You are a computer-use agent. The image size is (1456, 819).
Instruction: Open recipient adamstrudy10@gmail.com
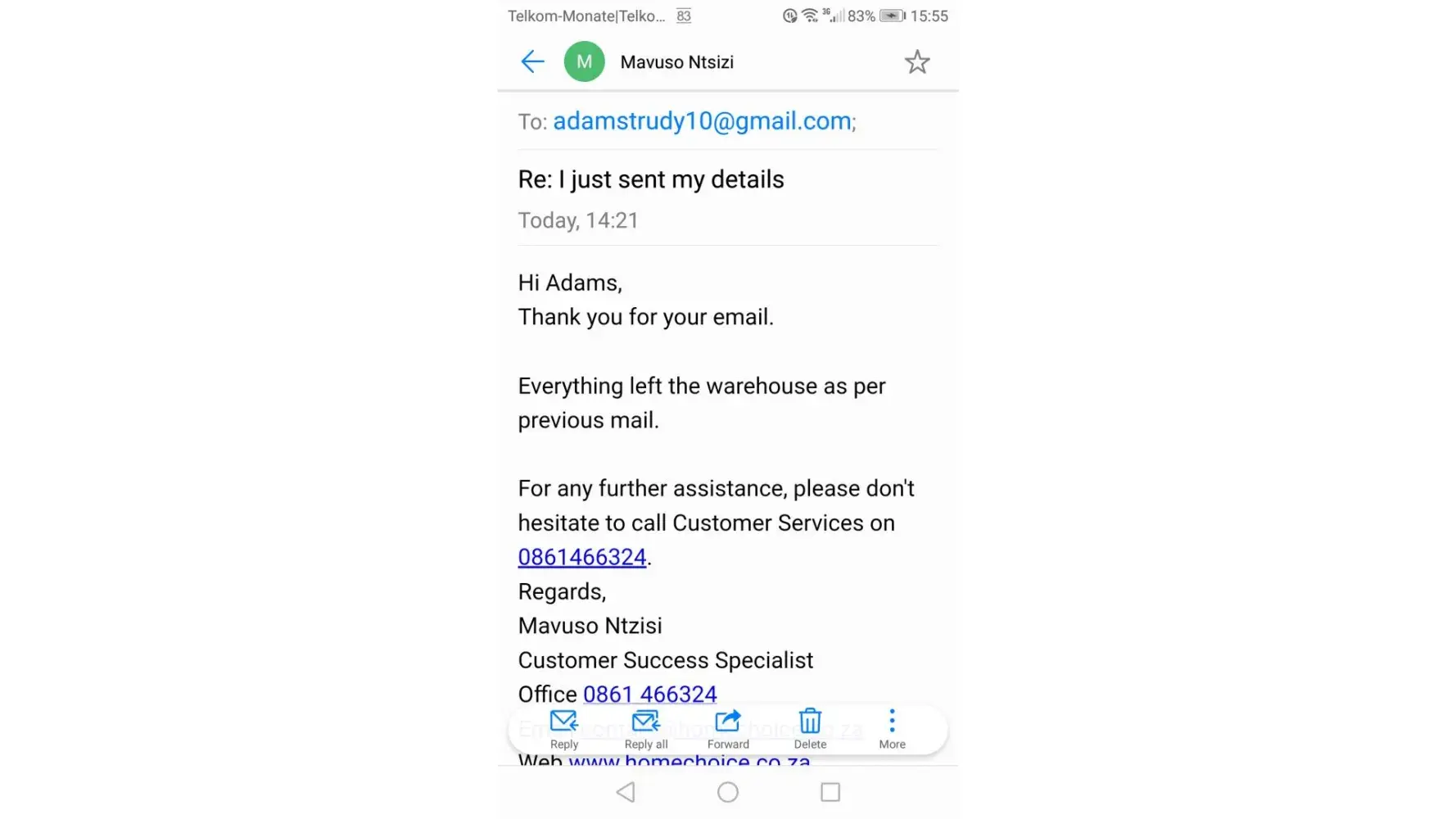[702, 121]
